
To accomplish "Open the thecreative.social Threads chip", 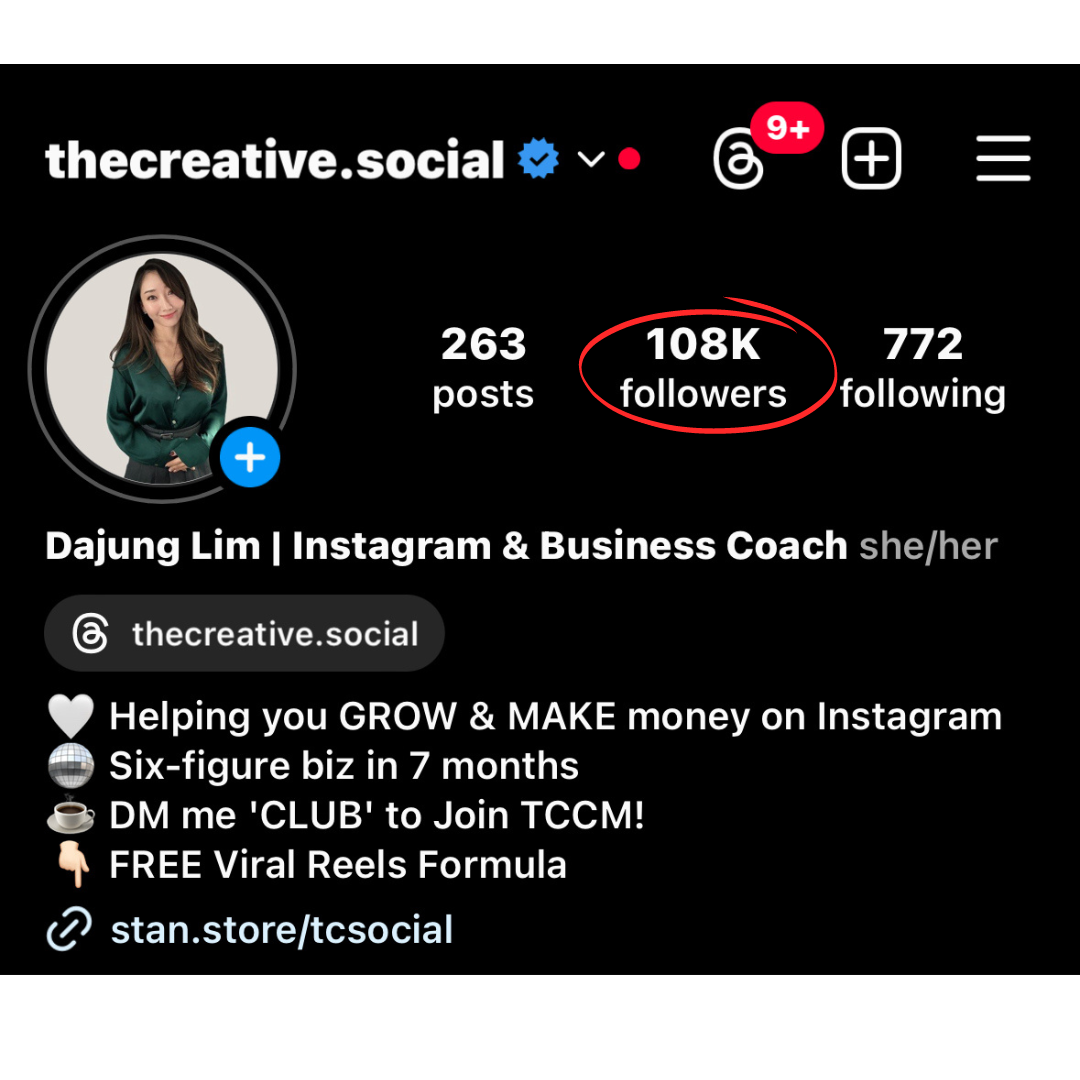I will click(x=245, y=633).
